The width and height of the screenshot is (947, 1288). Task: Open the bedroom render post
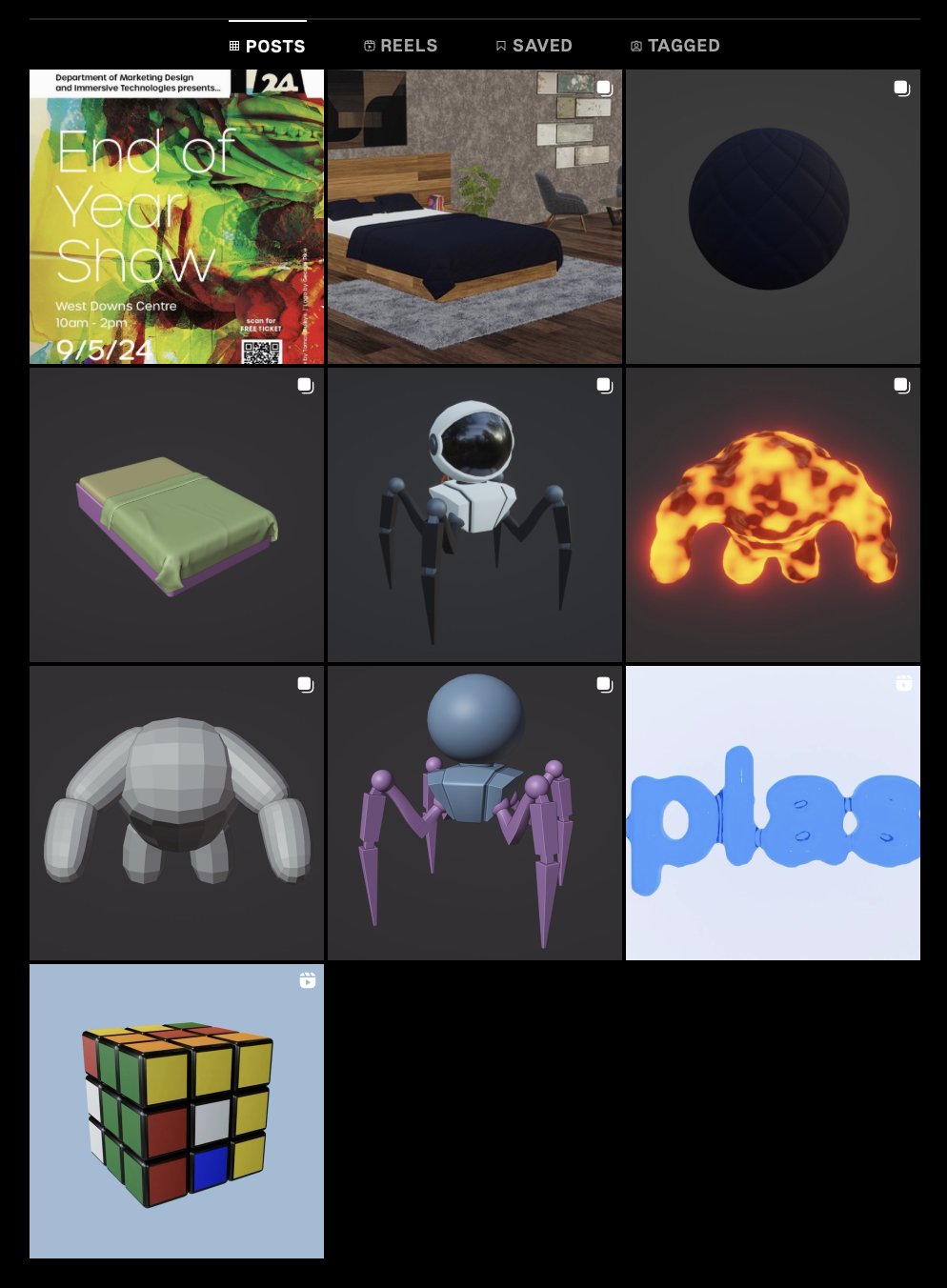474,217
